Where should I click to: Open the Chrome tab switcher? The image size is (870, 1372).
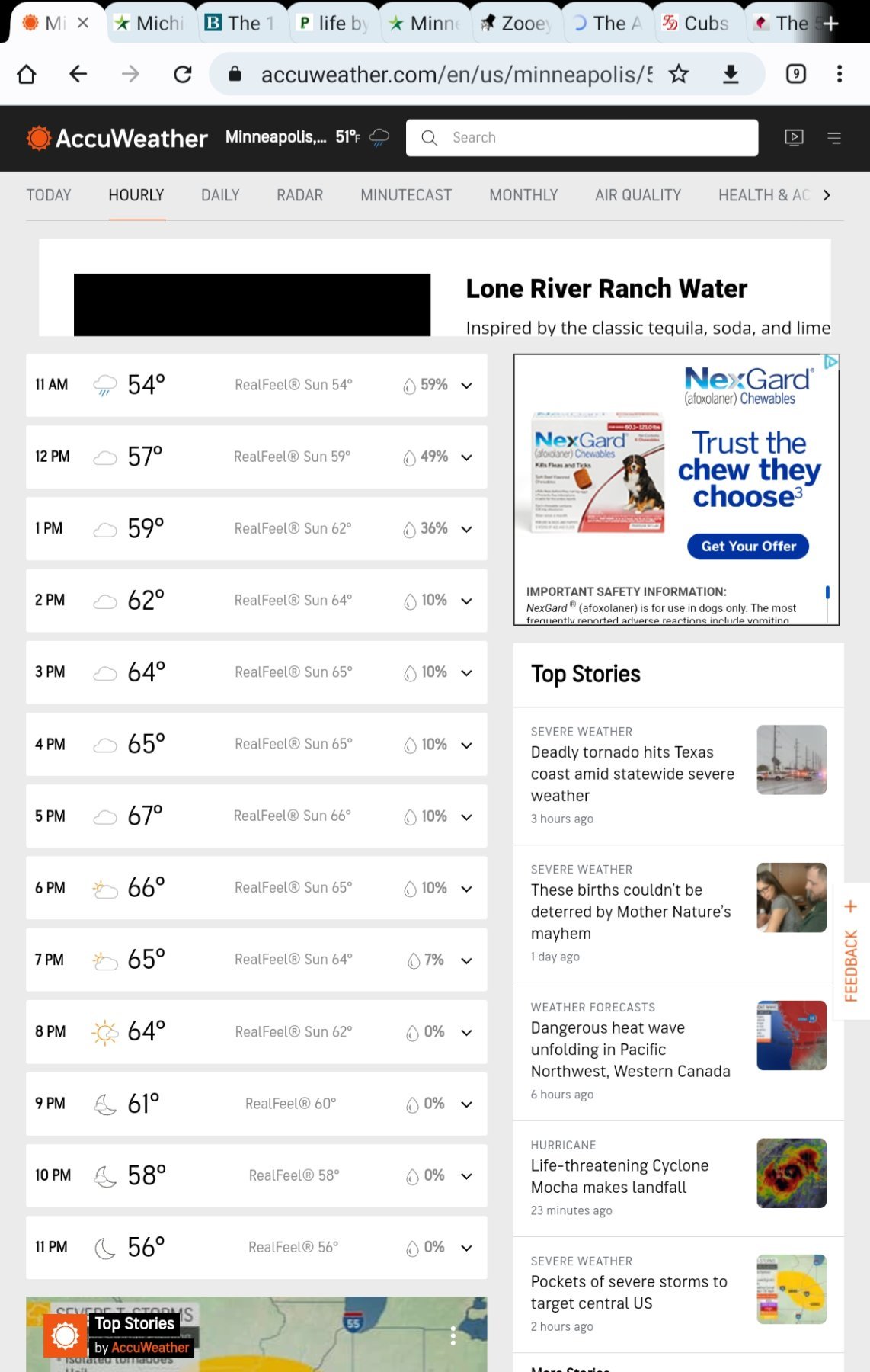point(795,74)
